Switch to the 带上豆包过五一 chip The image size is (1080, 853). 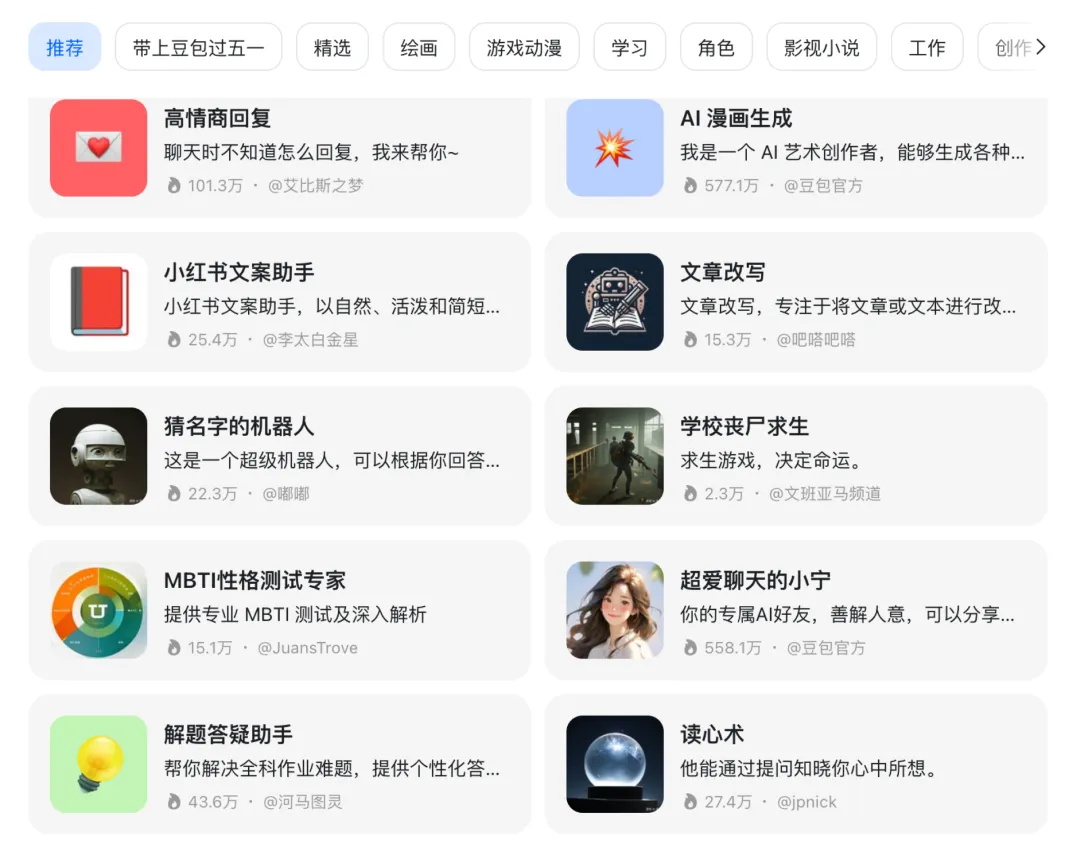coord(198,47)
